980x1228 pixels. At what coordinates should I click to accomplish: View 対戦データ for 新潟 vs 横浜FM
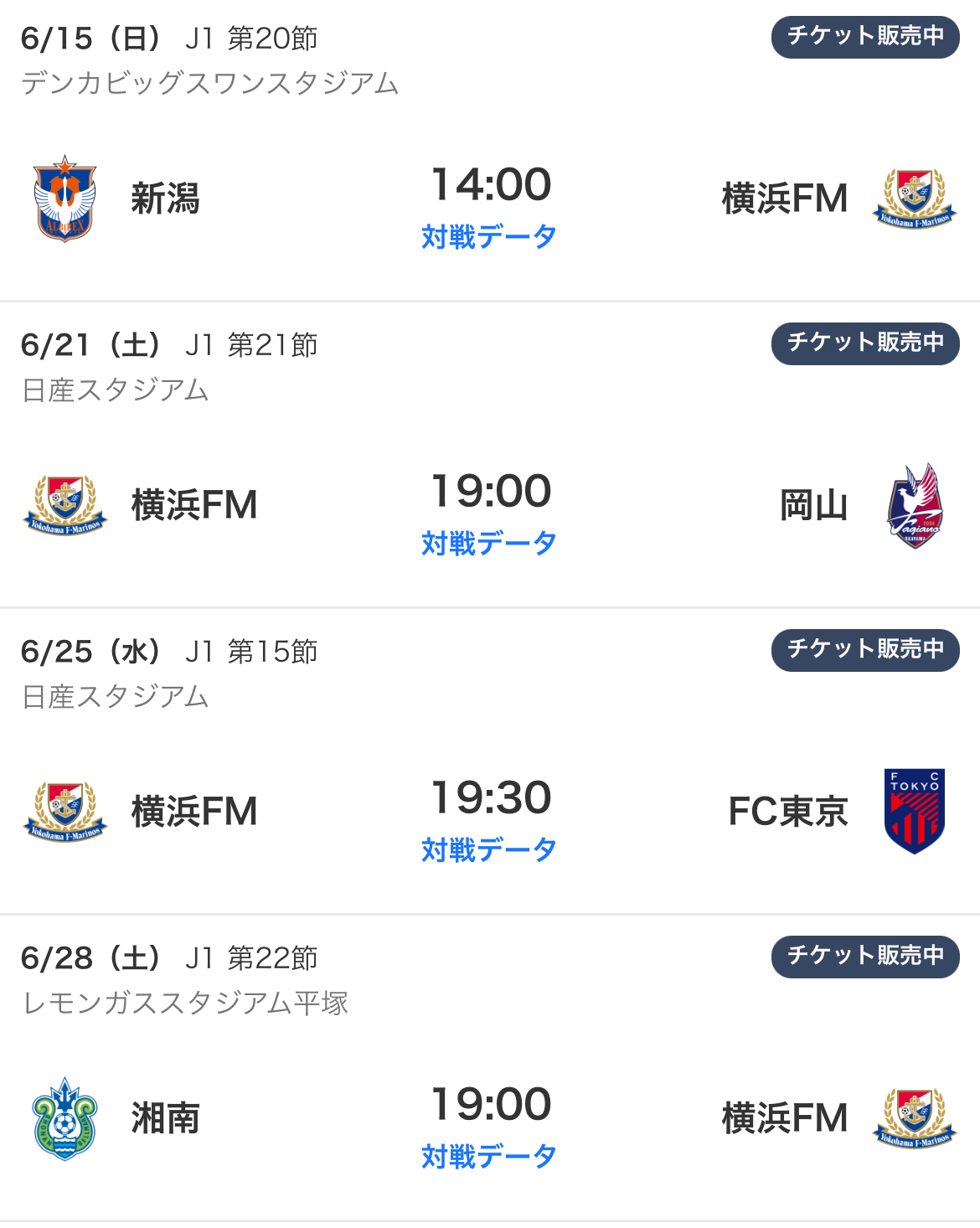pos(489,237)
